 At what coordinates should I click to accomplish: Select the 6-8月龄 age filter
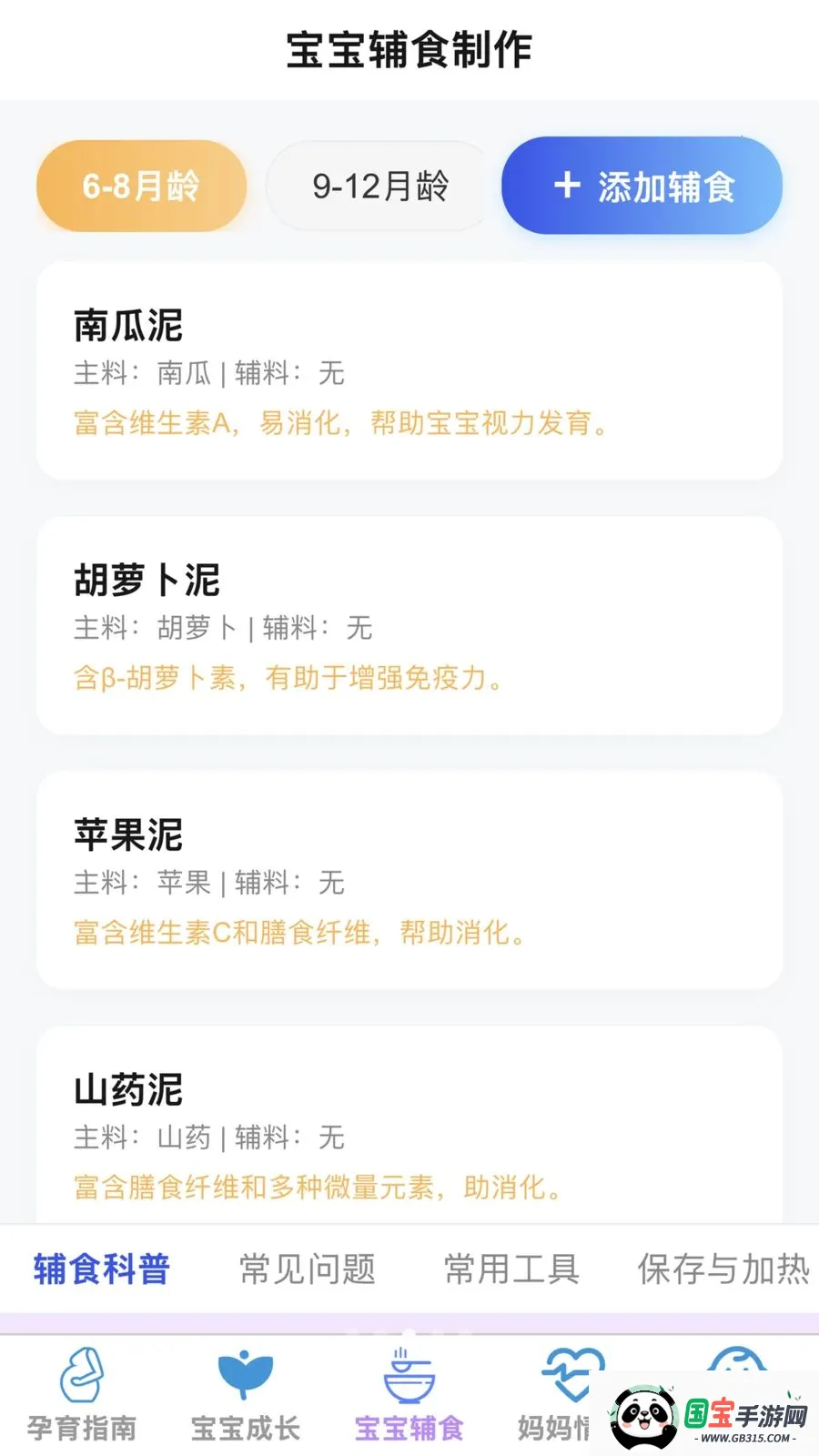tap(141, 186)
